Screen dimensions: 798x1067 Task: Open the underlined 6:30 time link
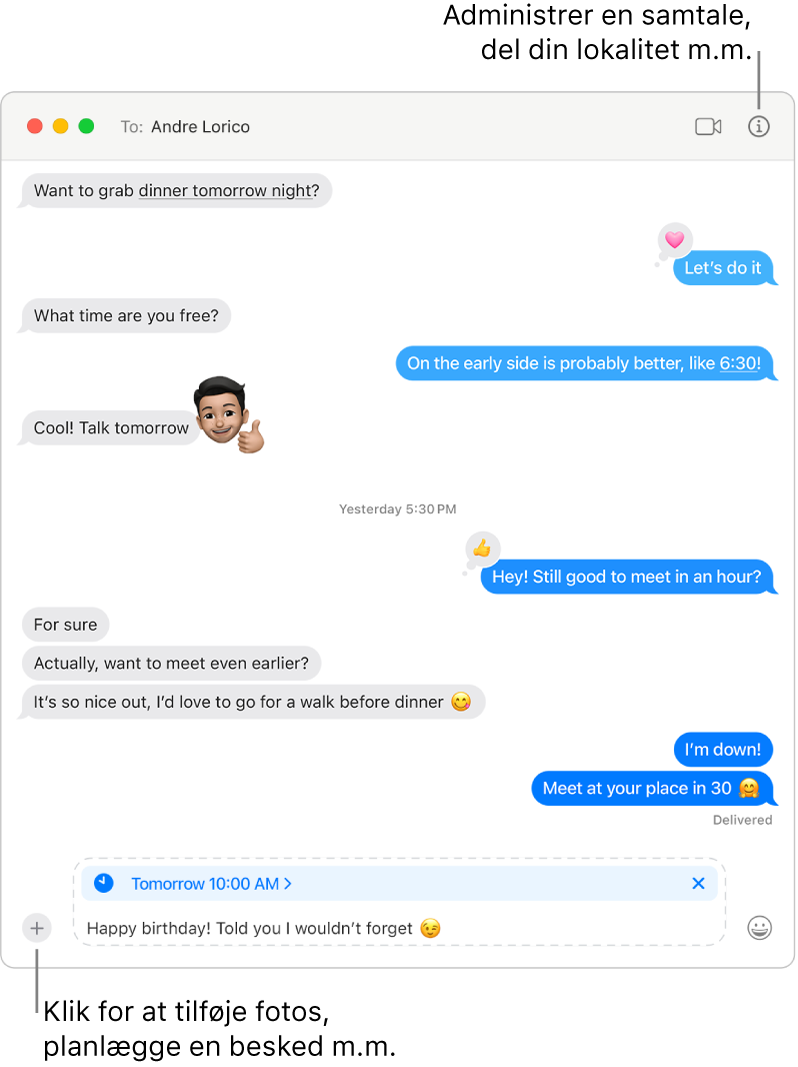pos(739,363)
